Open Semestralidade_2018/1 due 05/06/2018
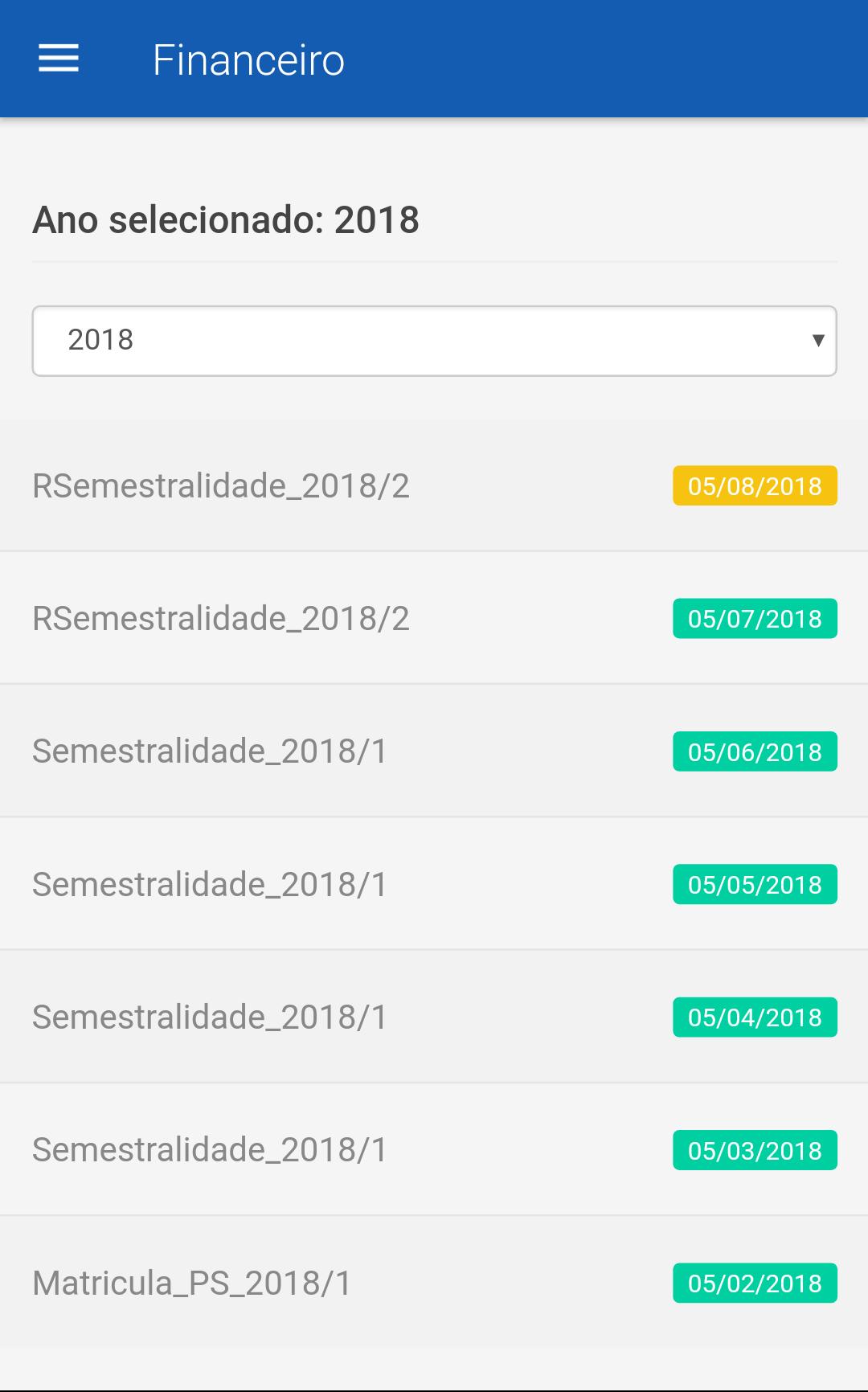The image size is (868, 1392). pyautogui.click(x=434, y=751)
